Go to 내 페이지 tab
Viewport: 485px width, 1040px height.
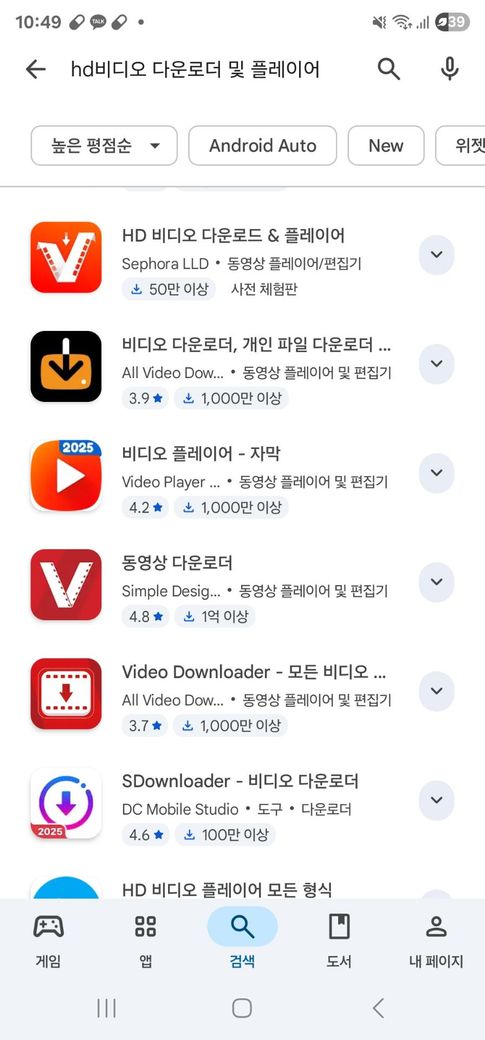(436, 941)
